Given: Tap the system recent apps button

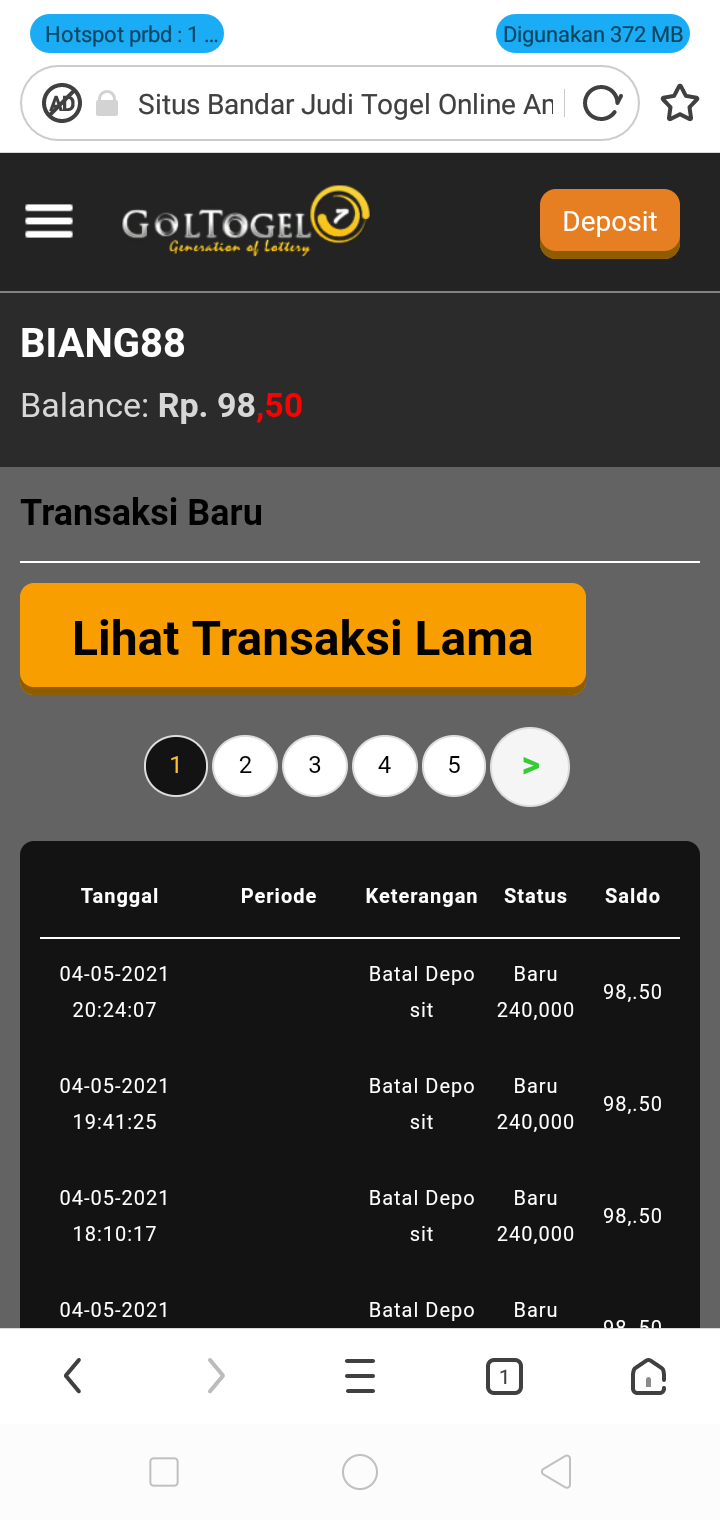Looking at the screenshot, I should (164, 1472).
